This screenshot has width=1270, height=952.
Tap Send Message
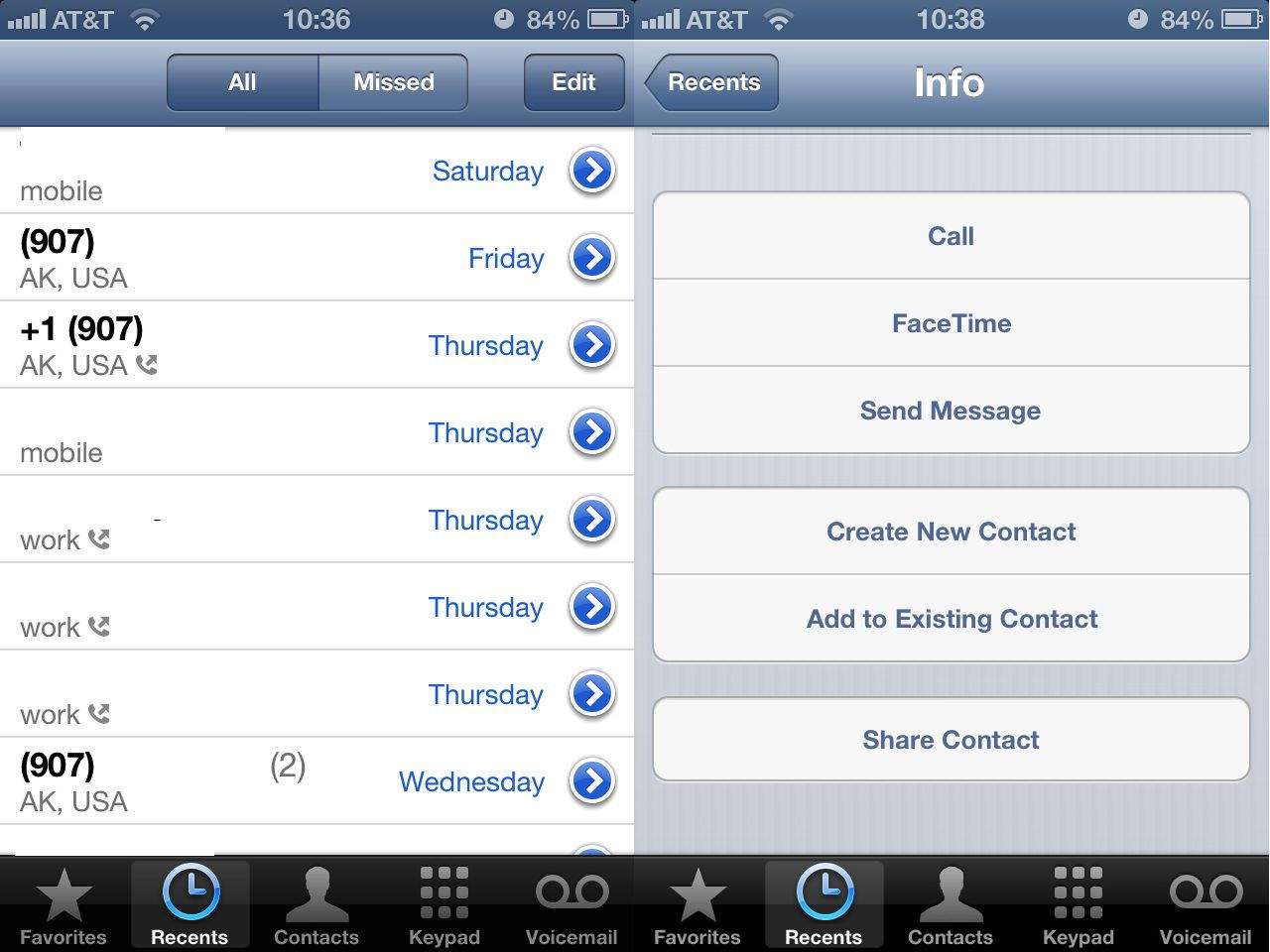(x=951, y=411)
